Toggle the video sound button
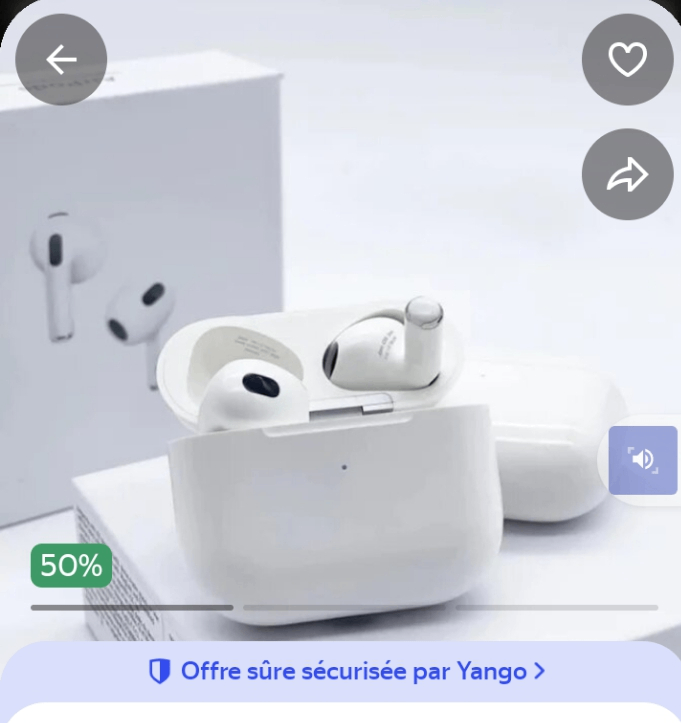681x723 pixels. (x=643, y=460)
